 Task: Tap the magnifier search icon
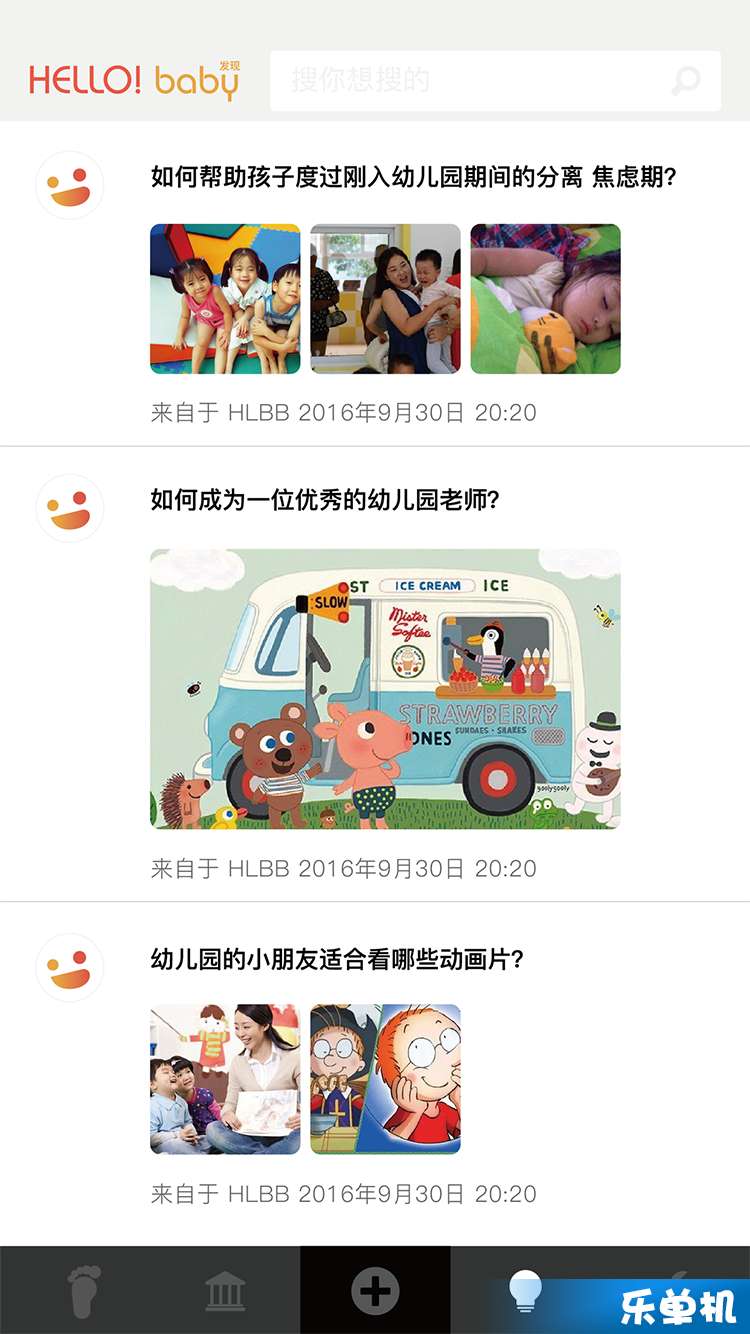(x=686, y=81)
